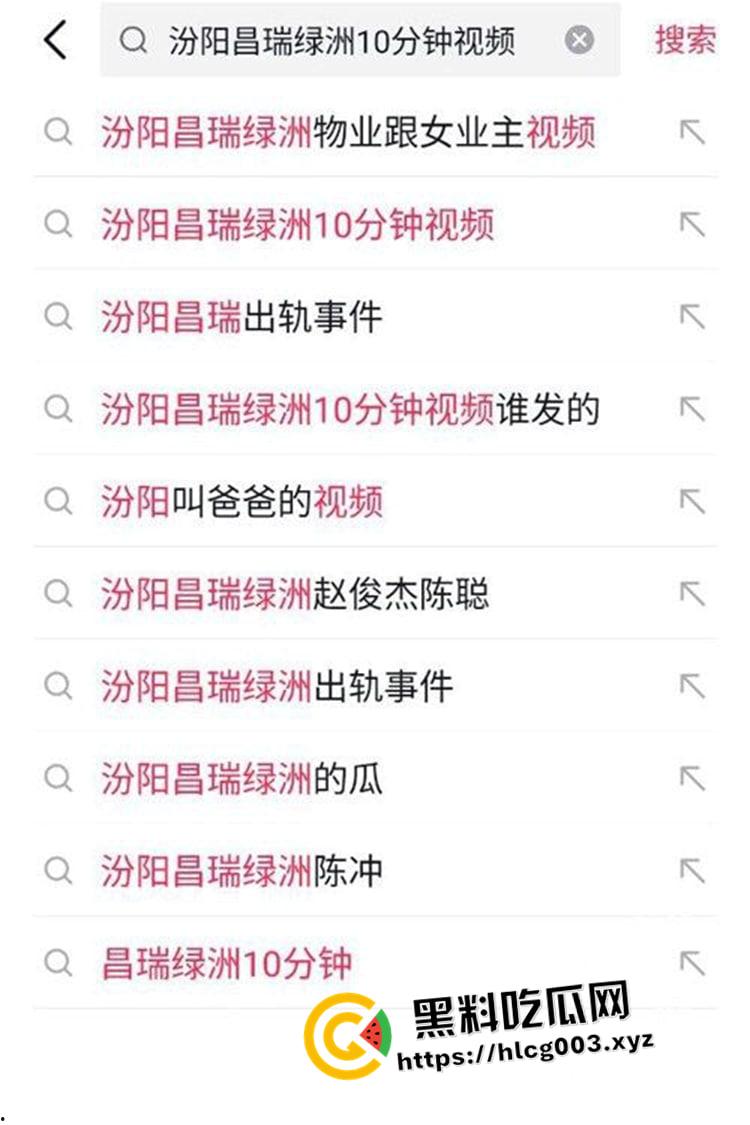Tap the clear (X) icon in the search box
Screen dimensions: 750x1125
pyautogui.click(x=578, y=38)
